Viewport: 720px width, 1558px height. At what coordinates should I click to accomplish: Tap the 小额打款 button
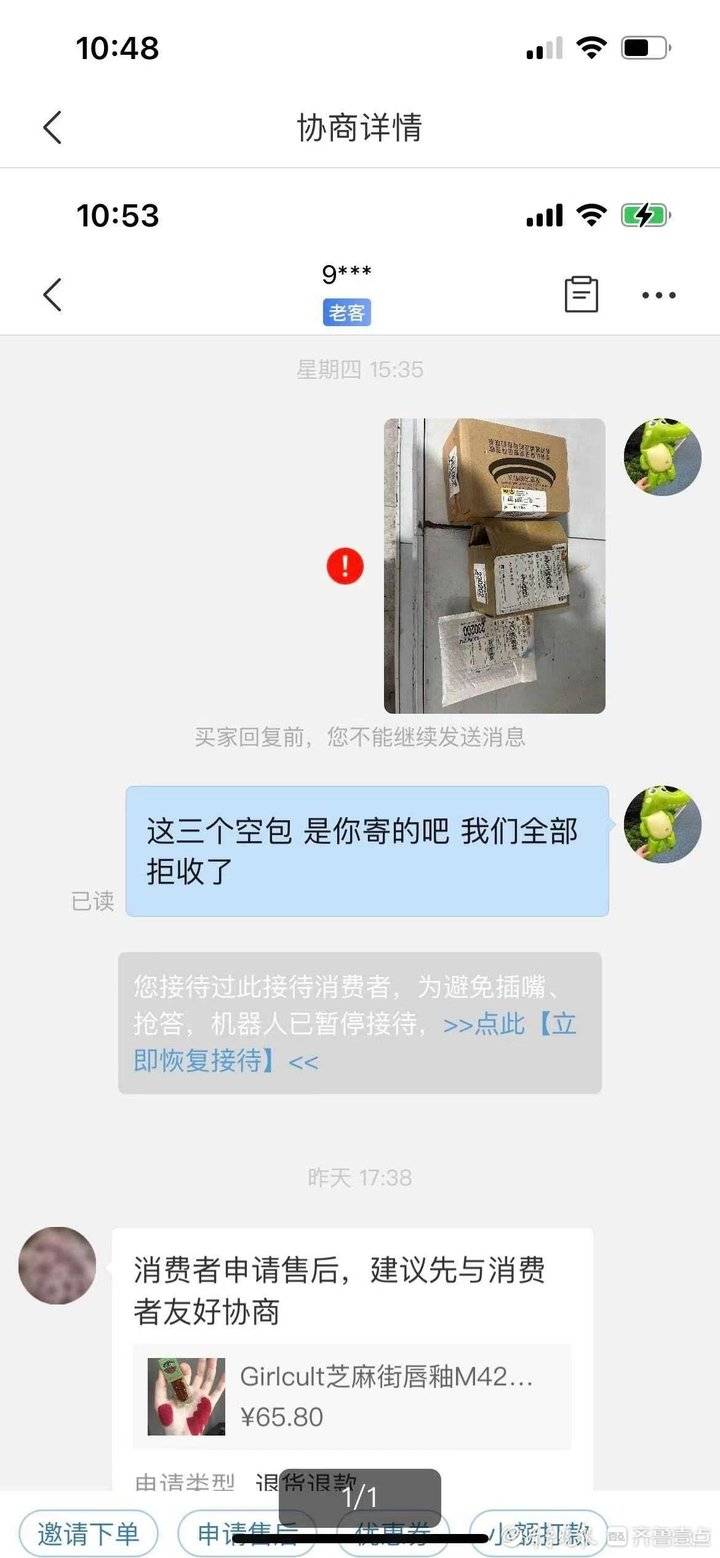tap(541, 1533)
